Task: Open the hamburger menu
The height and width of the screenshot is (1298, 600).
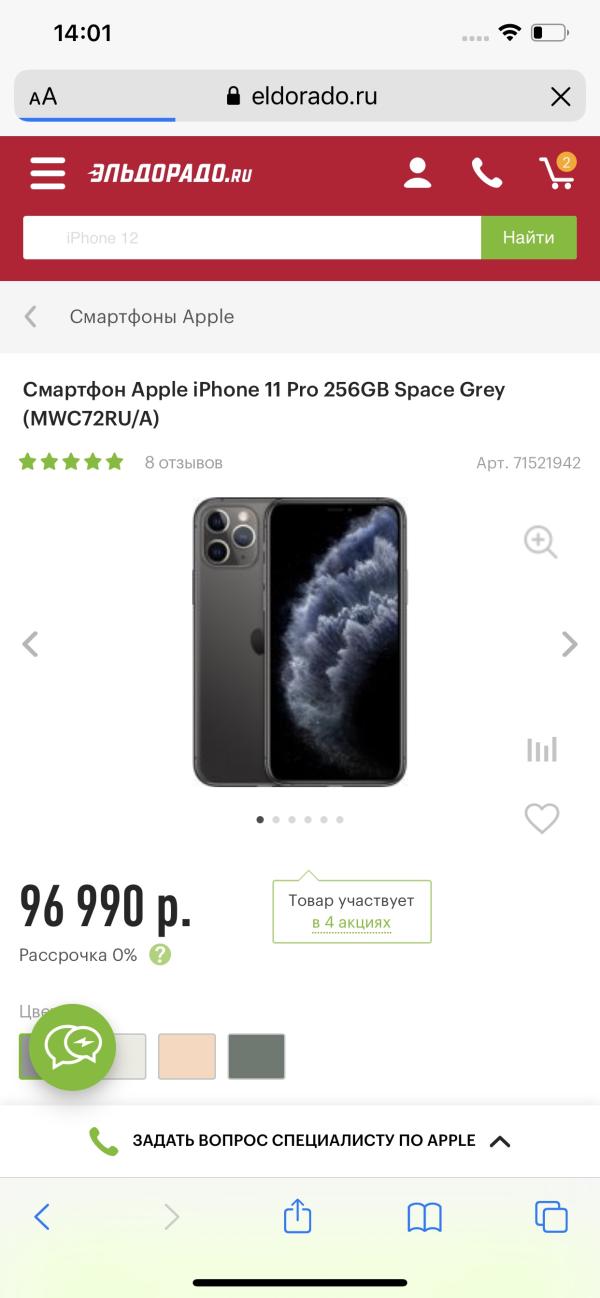Action: (47, 173)
